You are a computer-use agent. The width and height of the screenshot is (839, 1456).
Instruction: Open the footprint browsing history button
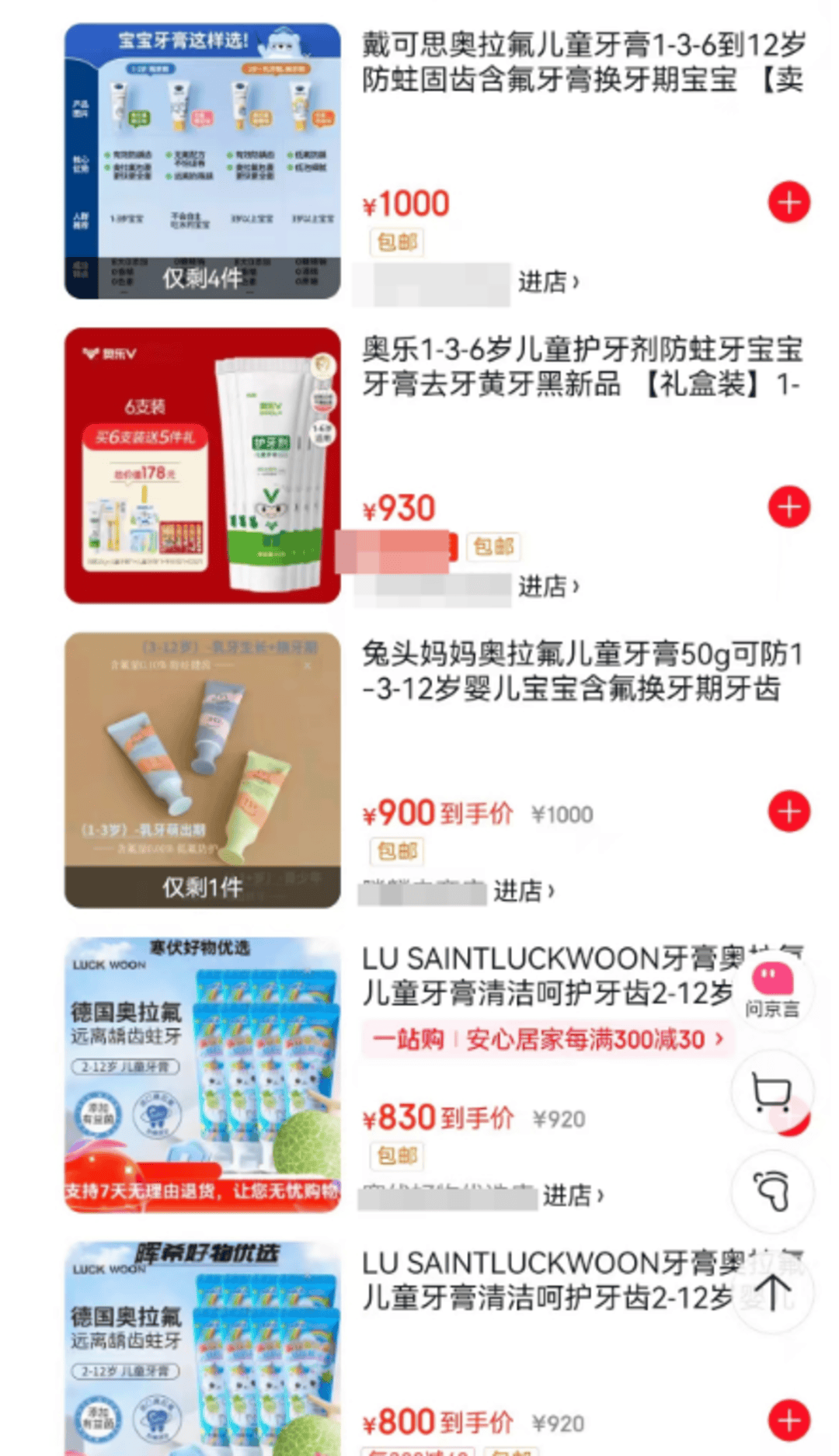pyautogui.click(x=772, y=1191)
